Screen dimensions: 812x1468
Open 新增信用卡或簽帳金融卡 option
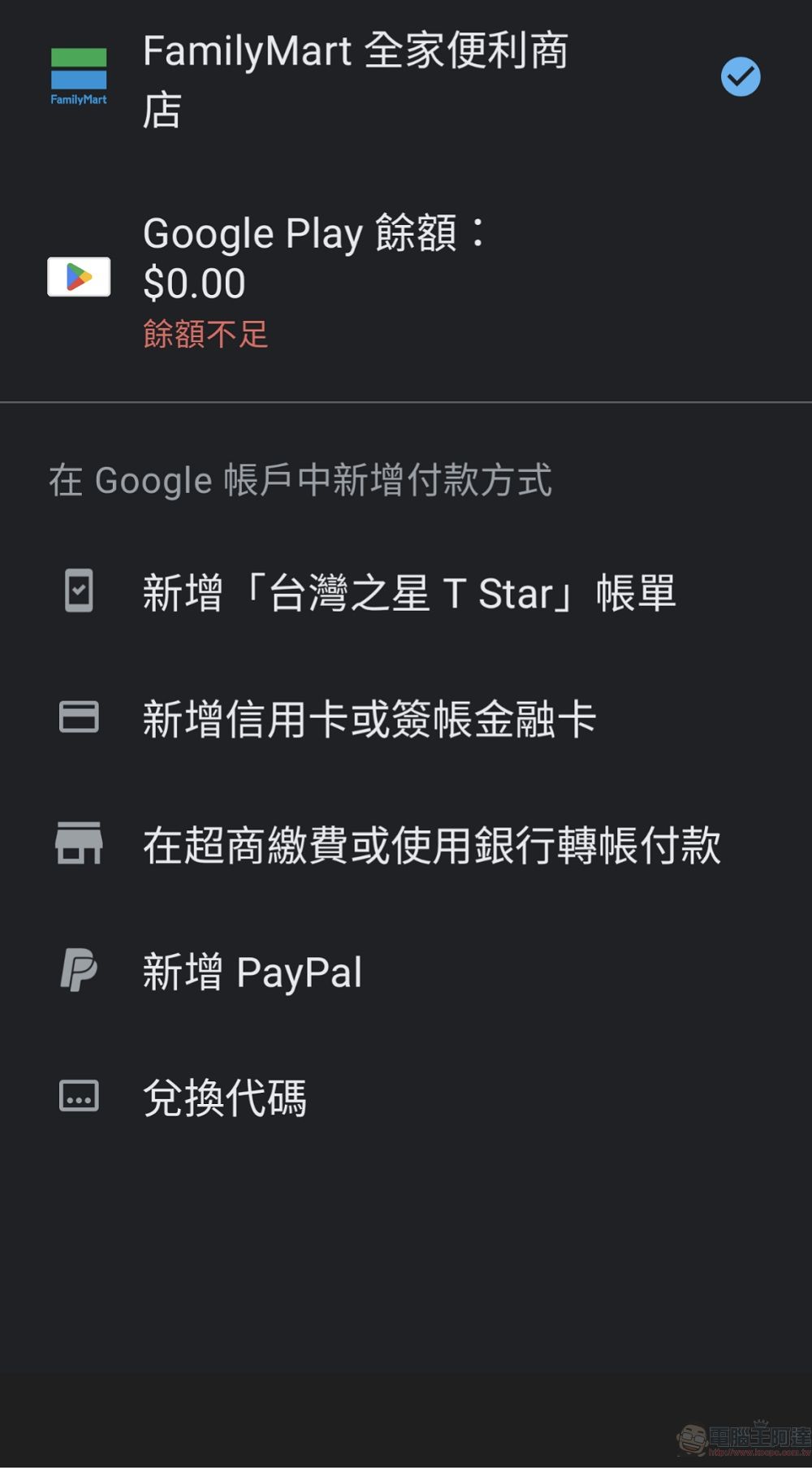click(369, 719)
